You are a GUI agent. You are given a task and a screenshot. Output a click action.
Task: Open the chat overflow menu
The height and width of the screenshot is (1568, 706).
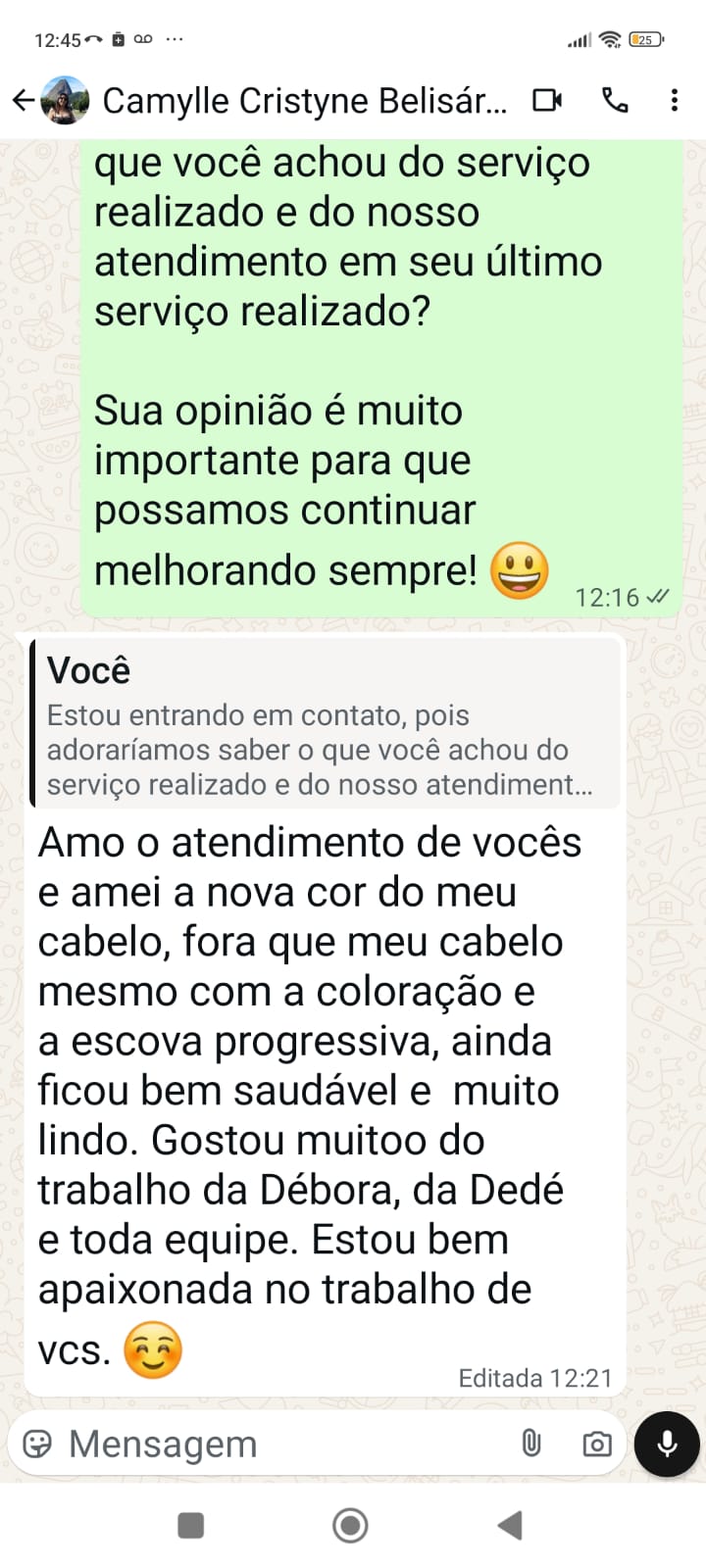pos(675,100)
